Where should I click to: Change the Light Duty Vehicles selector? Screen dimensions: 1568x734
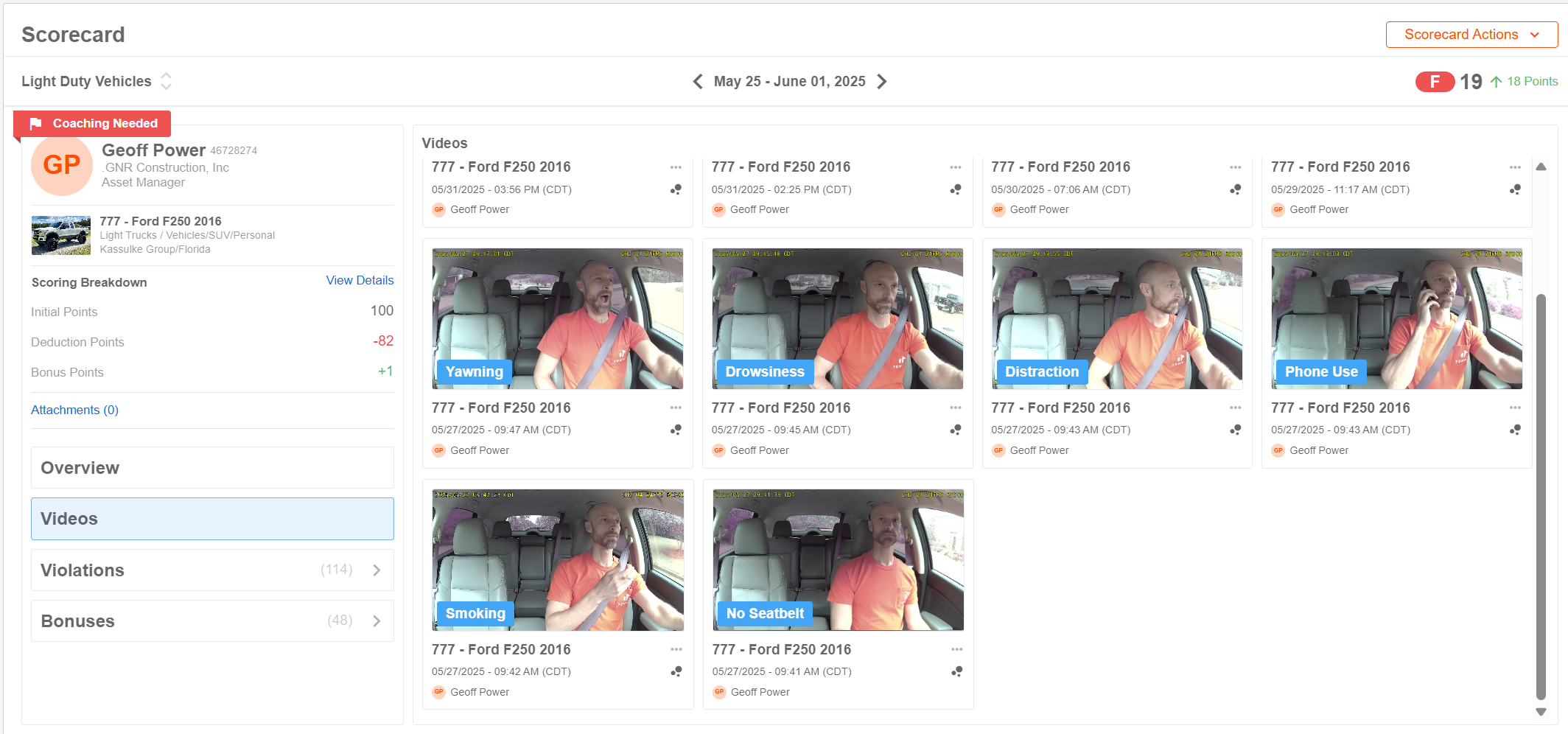166,81
